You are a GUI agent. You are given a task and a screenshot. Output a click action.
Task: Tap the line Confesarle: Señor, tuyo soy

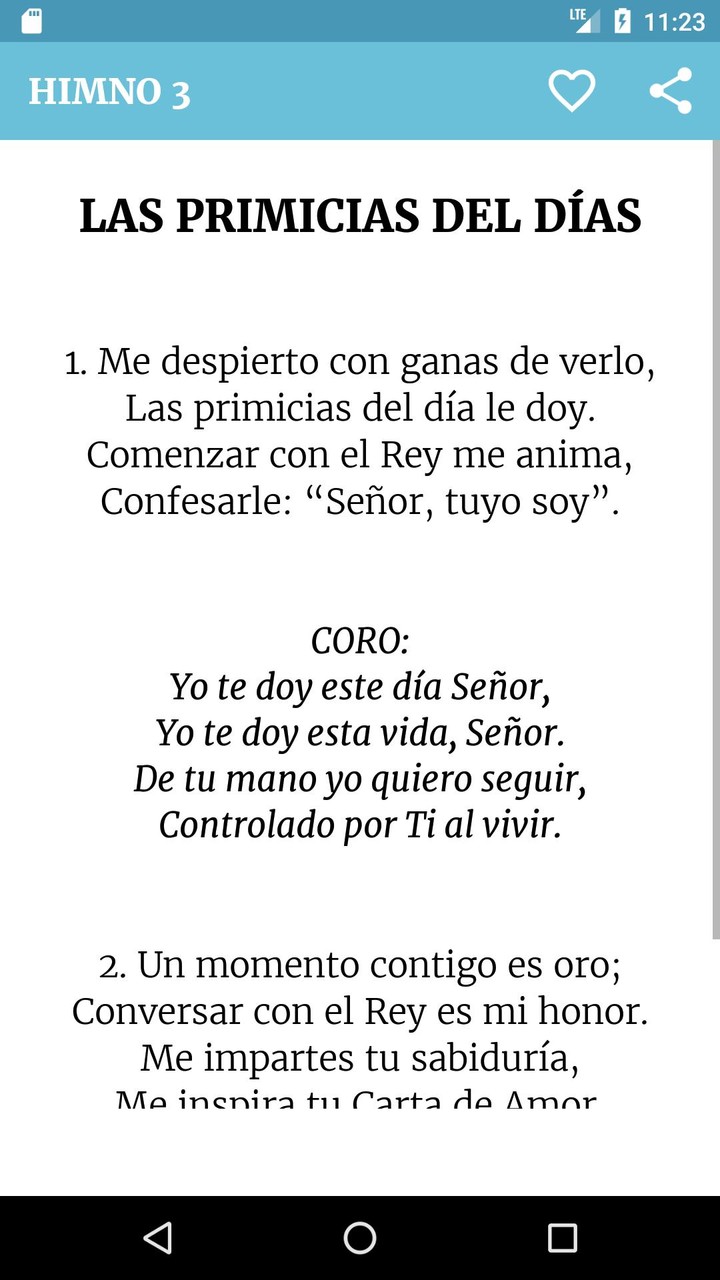click(360, 500)
